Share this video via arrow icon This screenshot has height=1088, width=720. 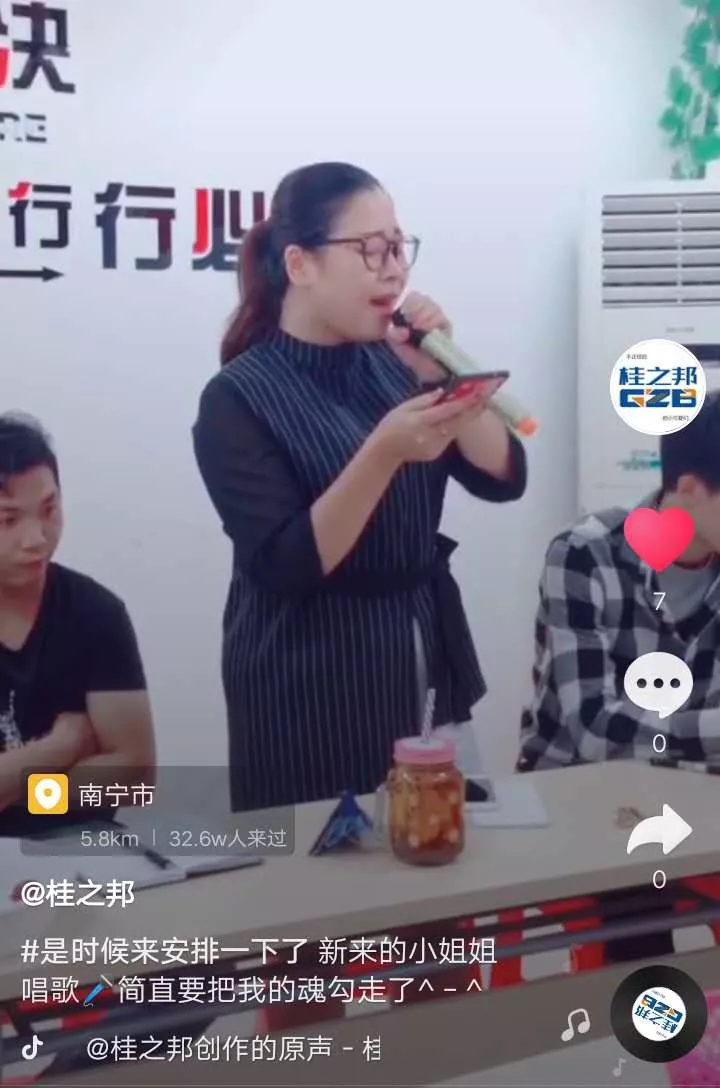[x=658, y=830]
